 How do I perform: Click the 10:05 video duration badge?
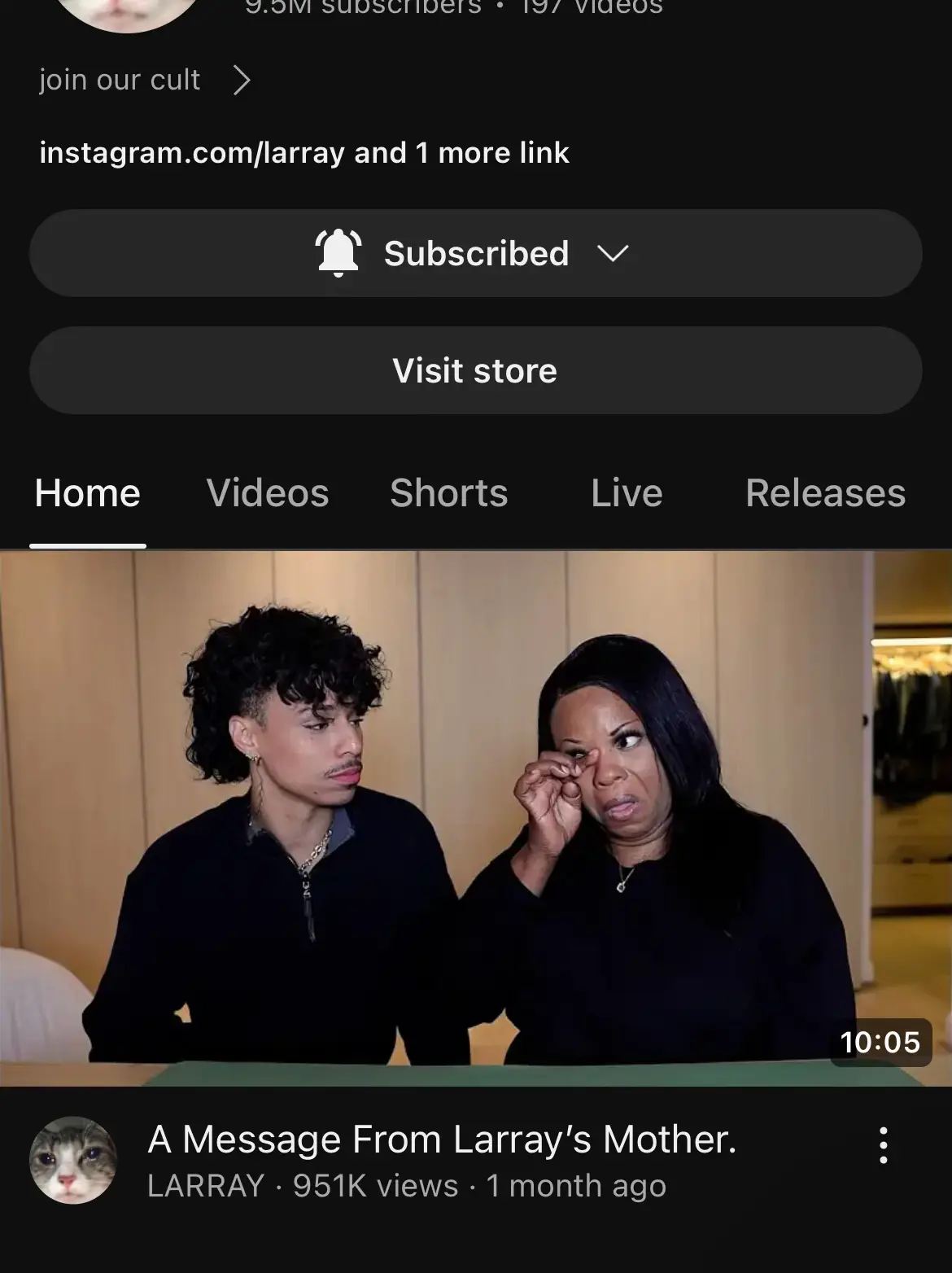(x=880, y=1042)
